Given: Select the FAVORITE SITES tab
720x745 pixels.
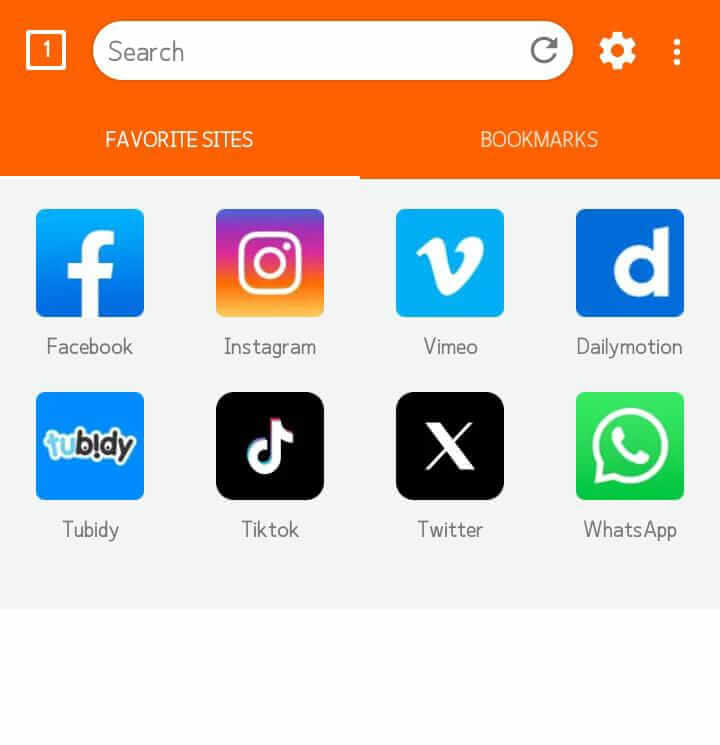Looking at the screenshot, I should point(179,140).
